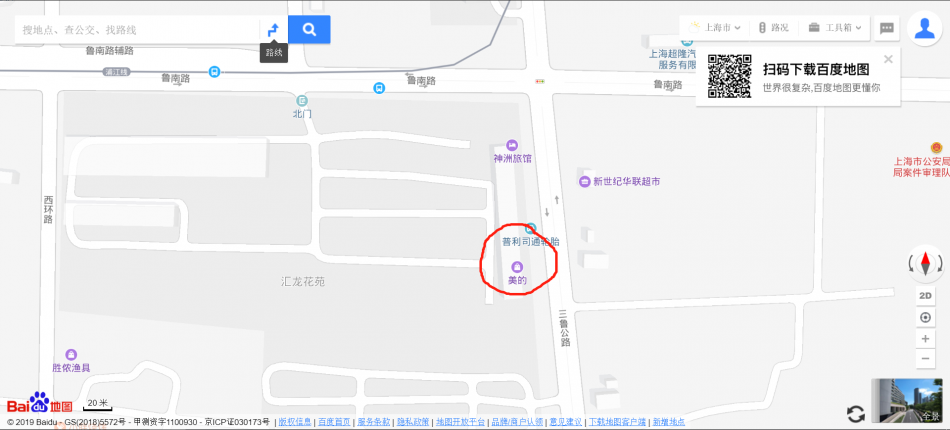This screenshot has height=430, width=950.
Task: Open the 全景 street view thumbnail
Action: 908,402
